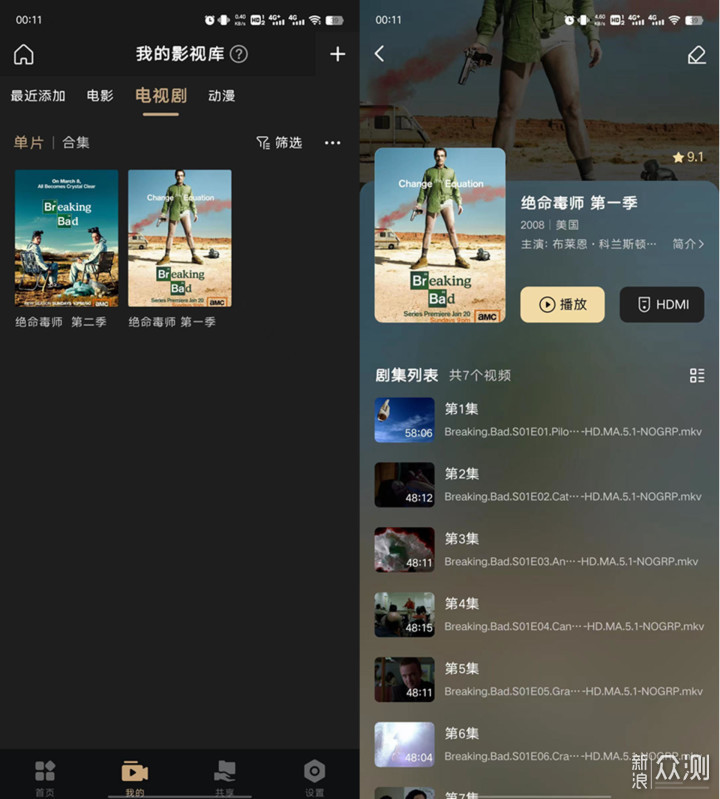Tap the HDMI output button

pos(662,304)
